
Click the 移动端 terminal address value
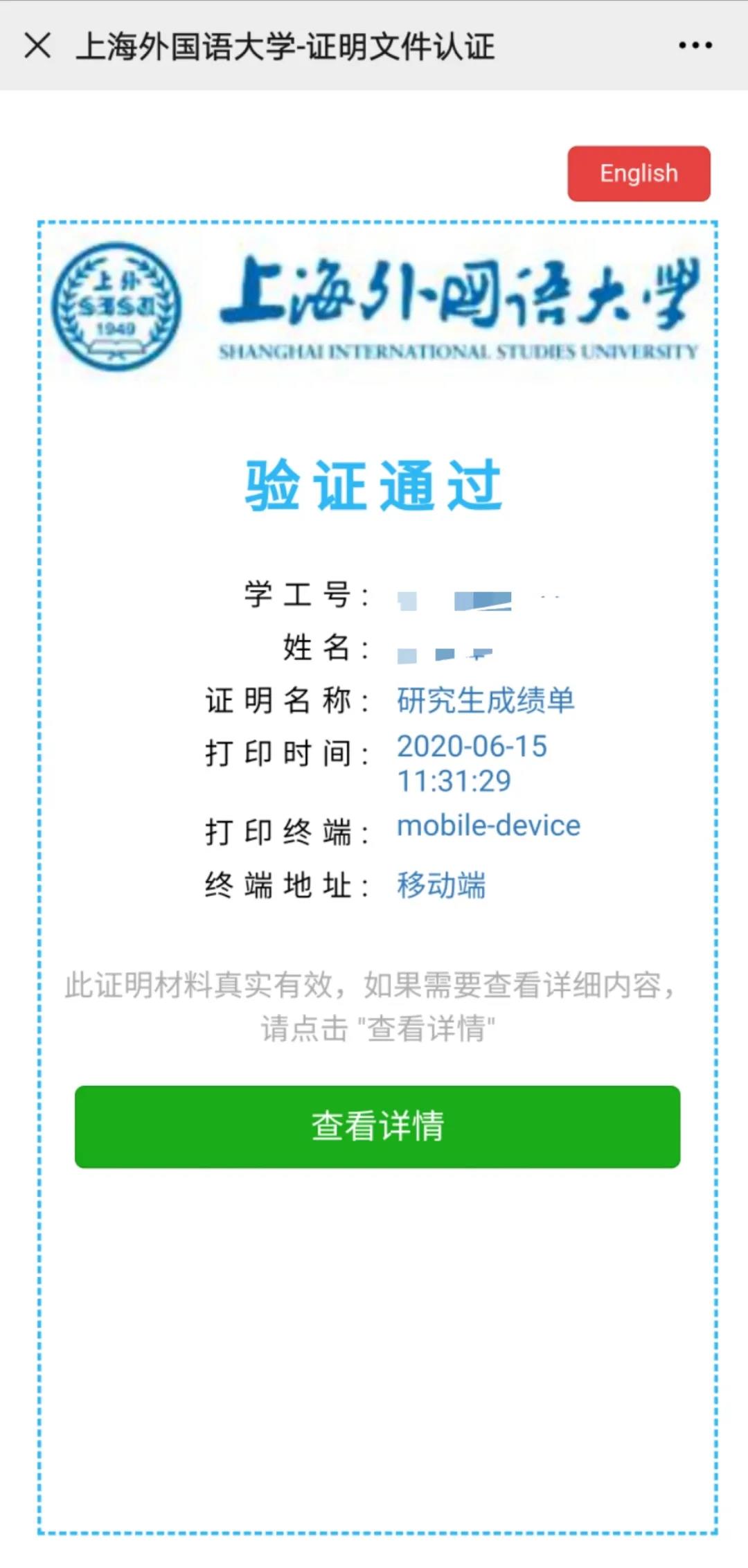coord(441,885)
